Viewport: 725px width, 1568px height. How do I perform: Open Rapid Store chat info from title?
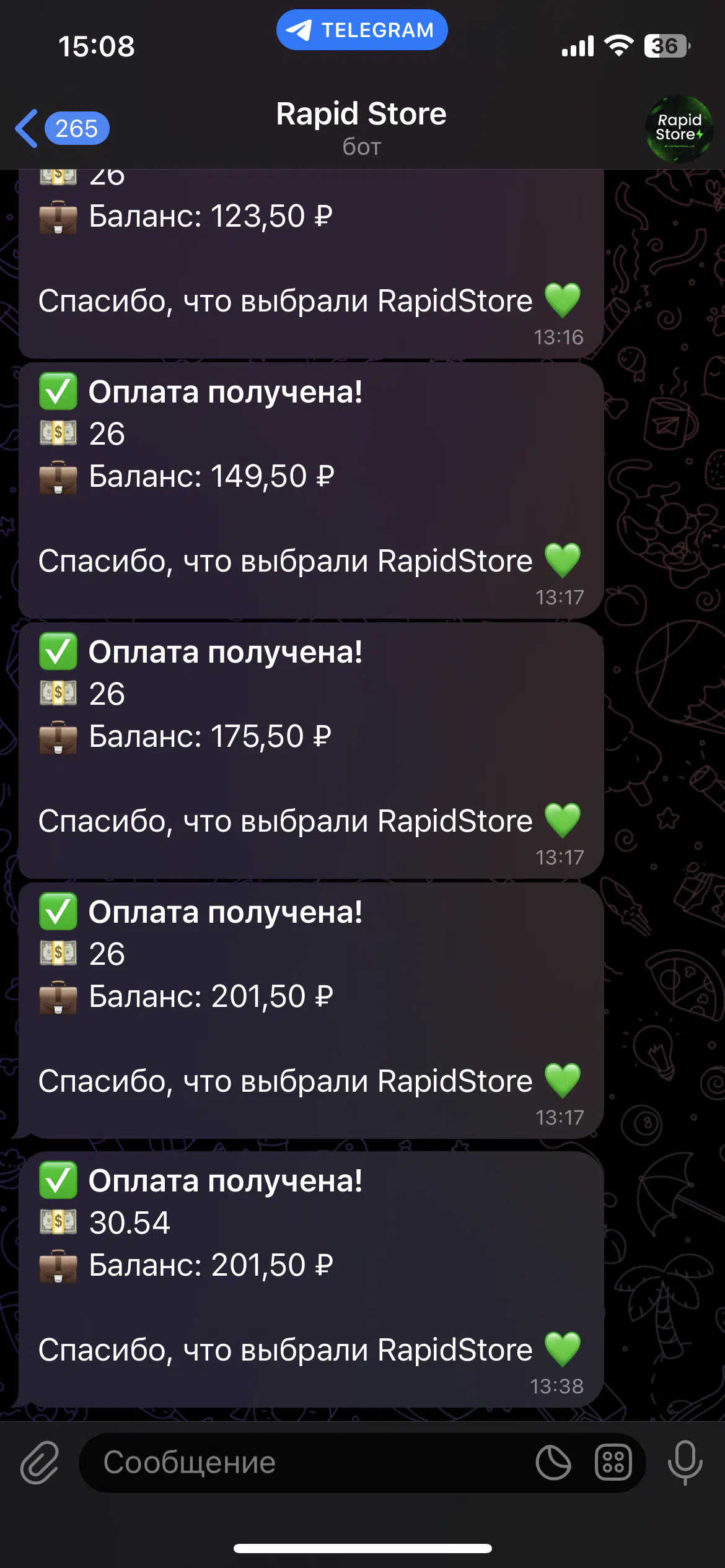tap(361, 127)
